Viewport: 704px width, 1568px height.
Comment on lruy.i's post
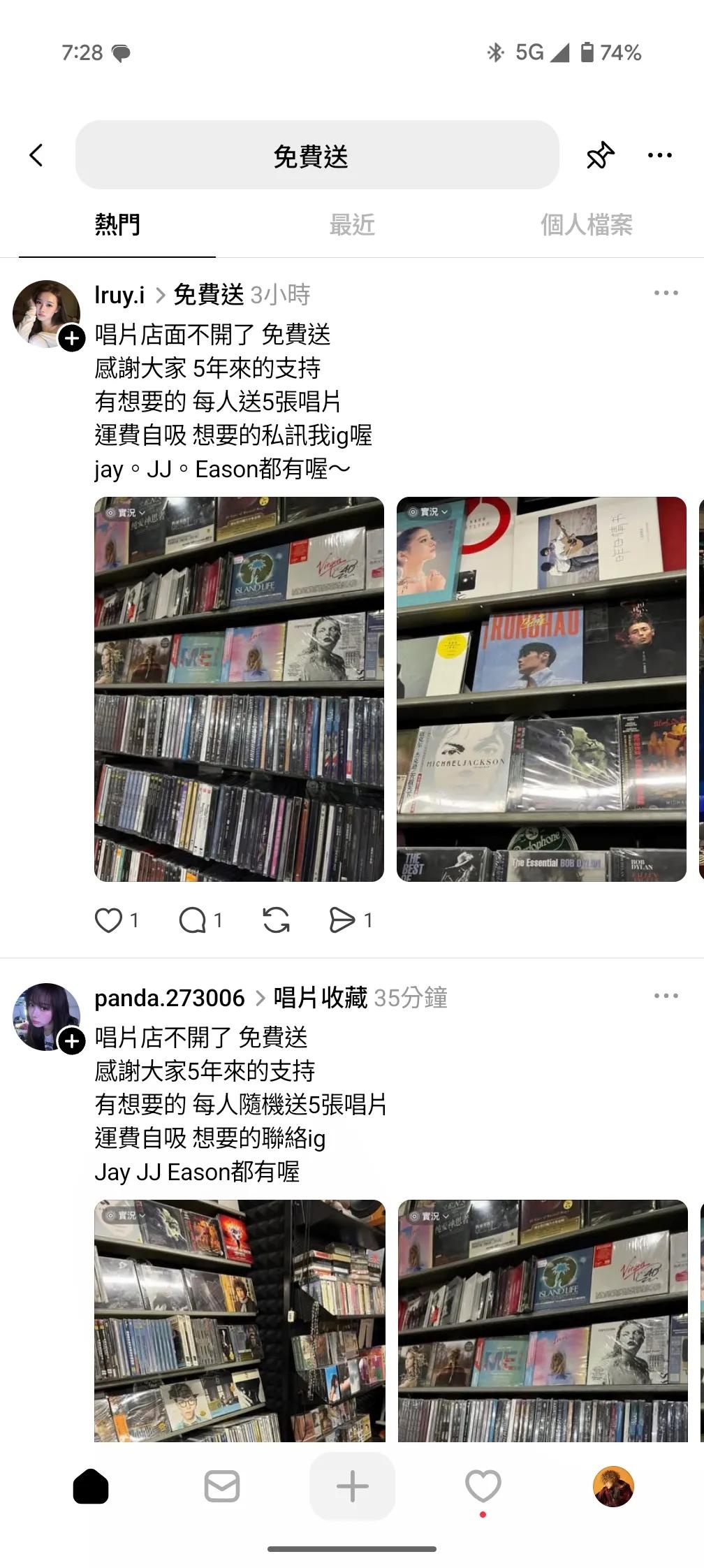click(193, 920)
